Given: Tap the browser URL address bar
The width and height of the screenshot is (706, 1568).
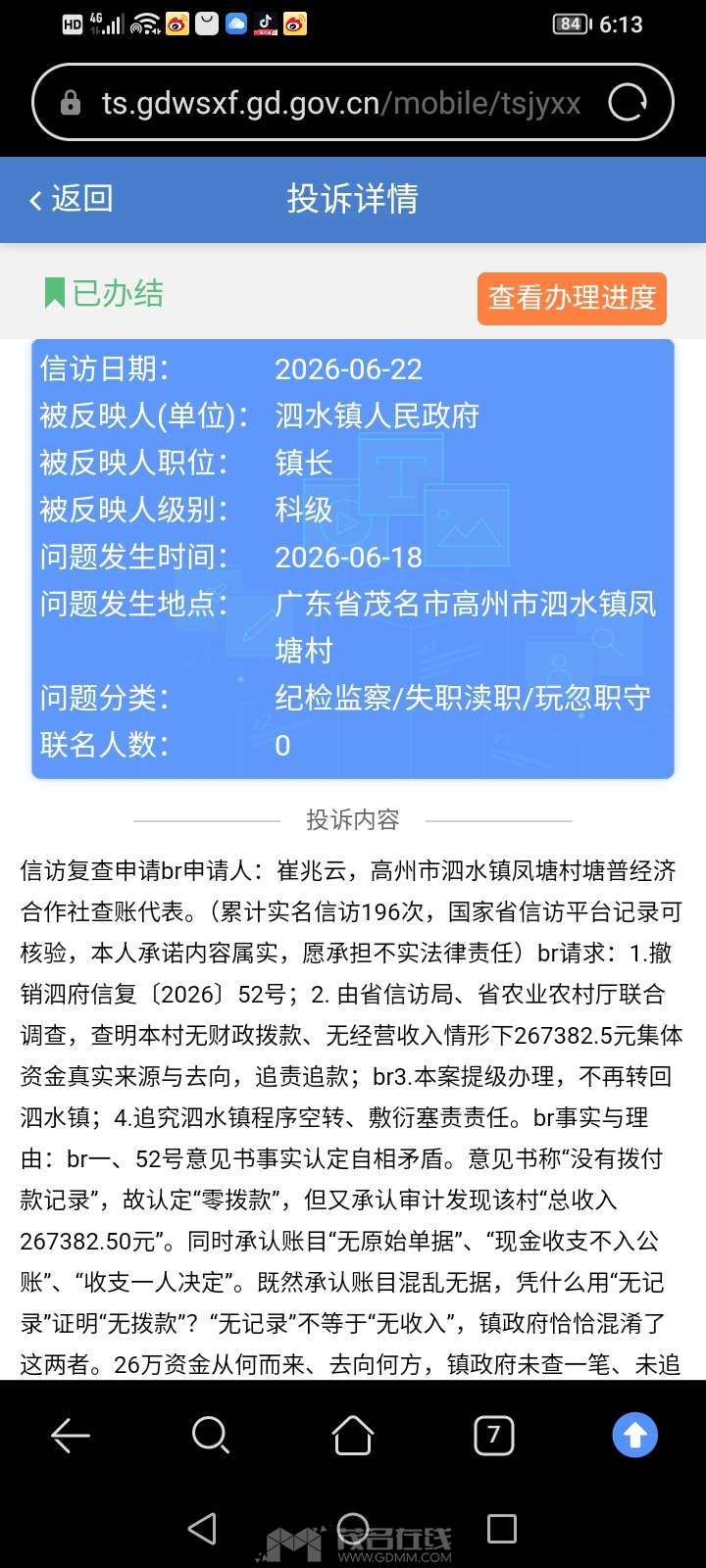Looking at the screenshot, I should pos(333,103).
